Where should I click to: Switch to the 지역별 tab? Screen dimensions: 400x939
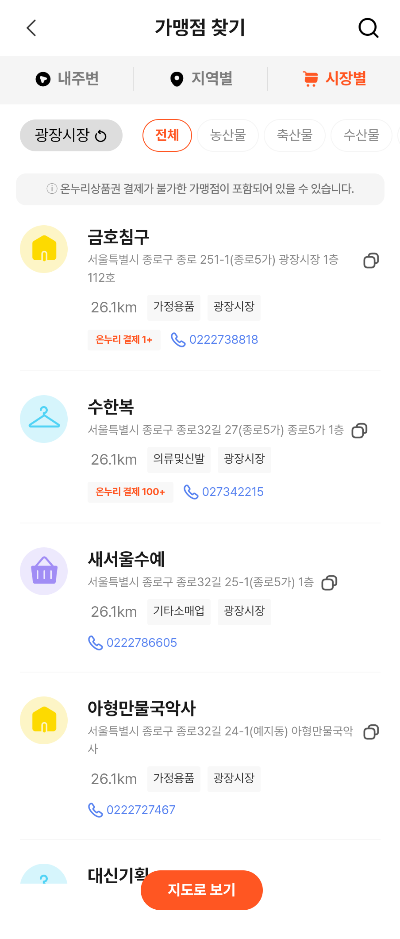click(201, 78)
